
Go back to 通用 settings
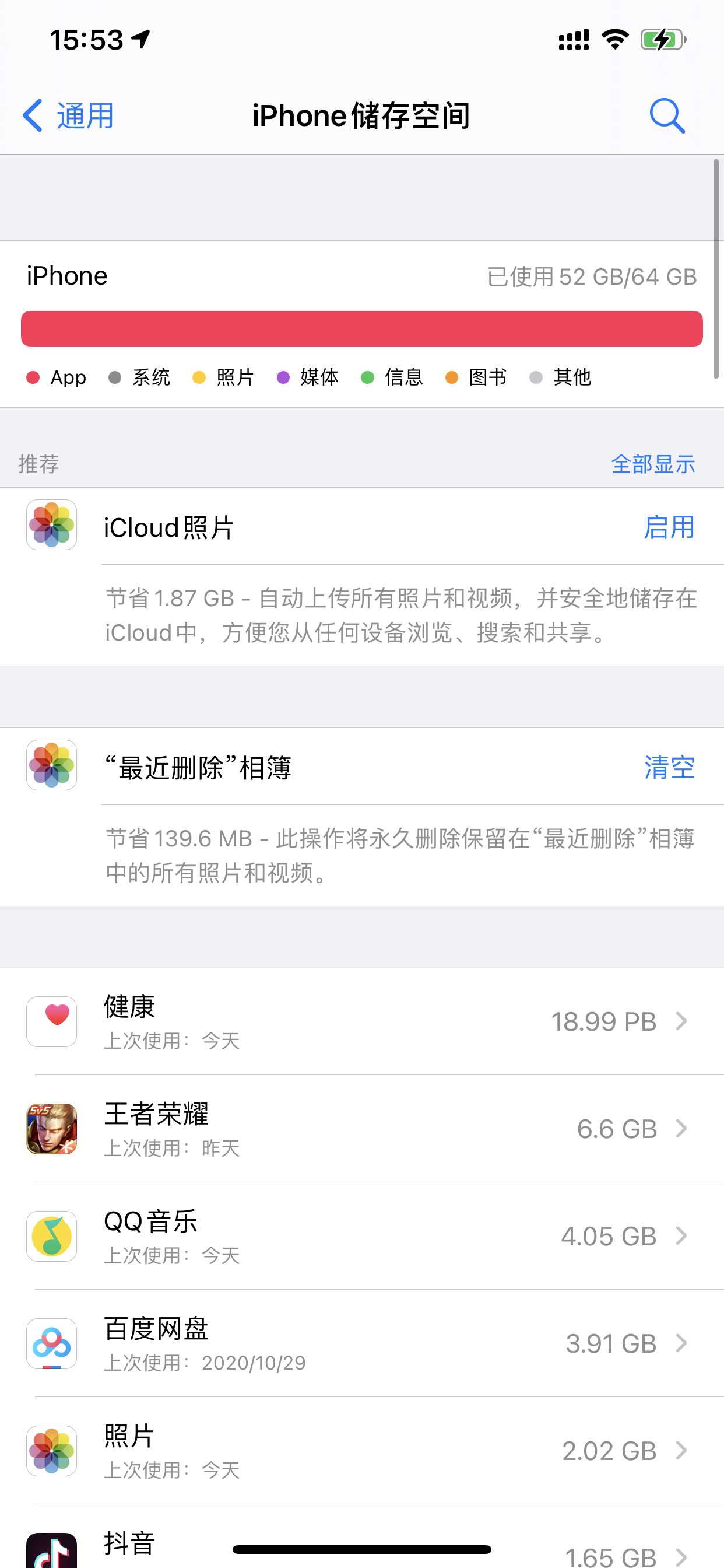[x=68, y=116]
